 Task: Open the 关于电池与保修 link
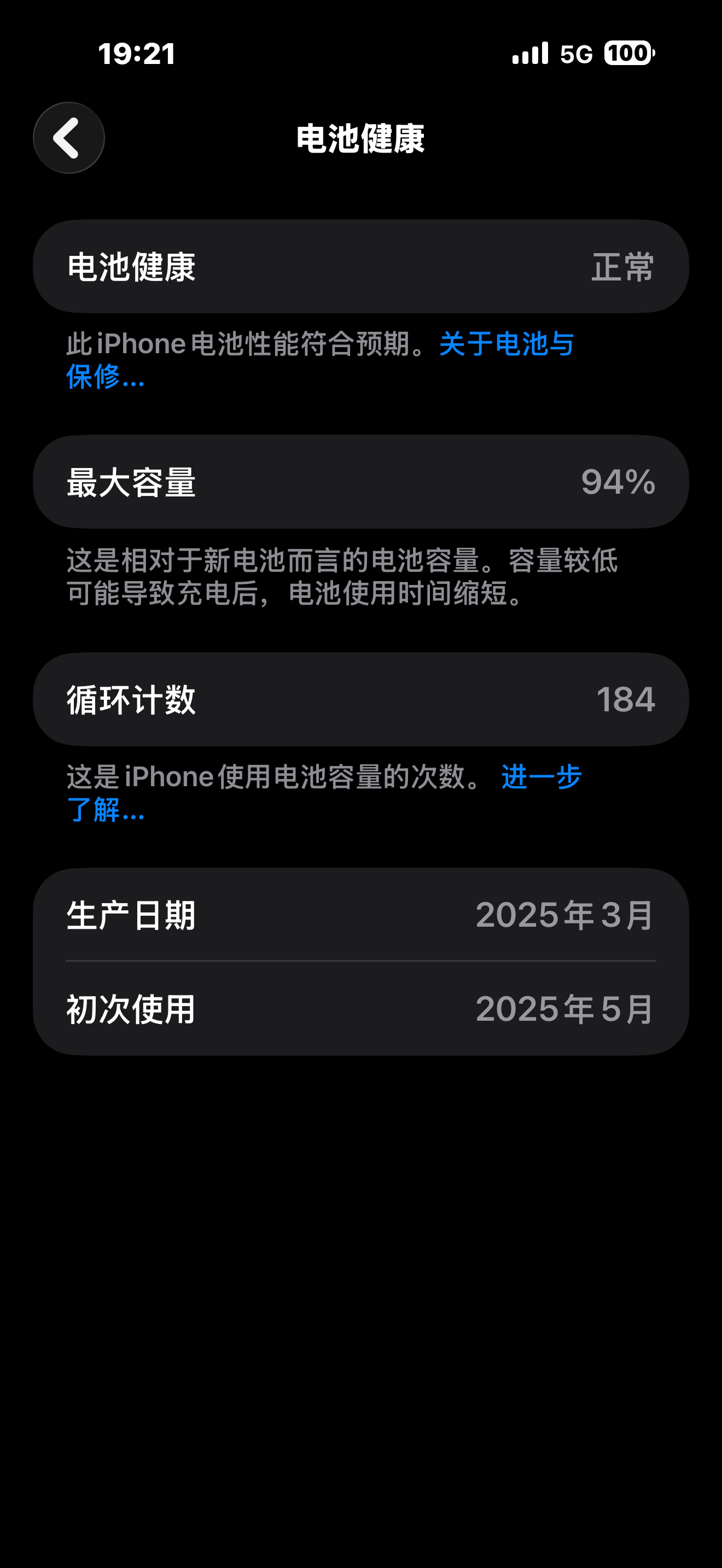(506, 344)
